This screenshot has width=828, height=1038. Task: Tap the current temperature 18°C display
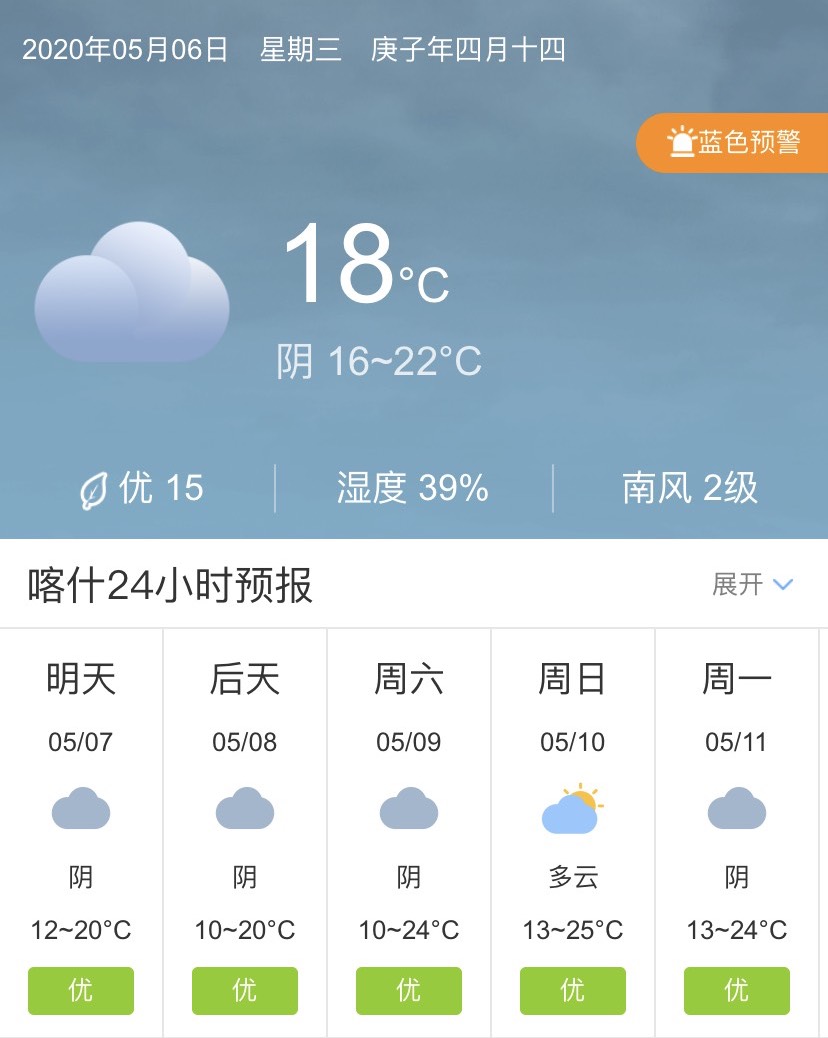(352, 270)
